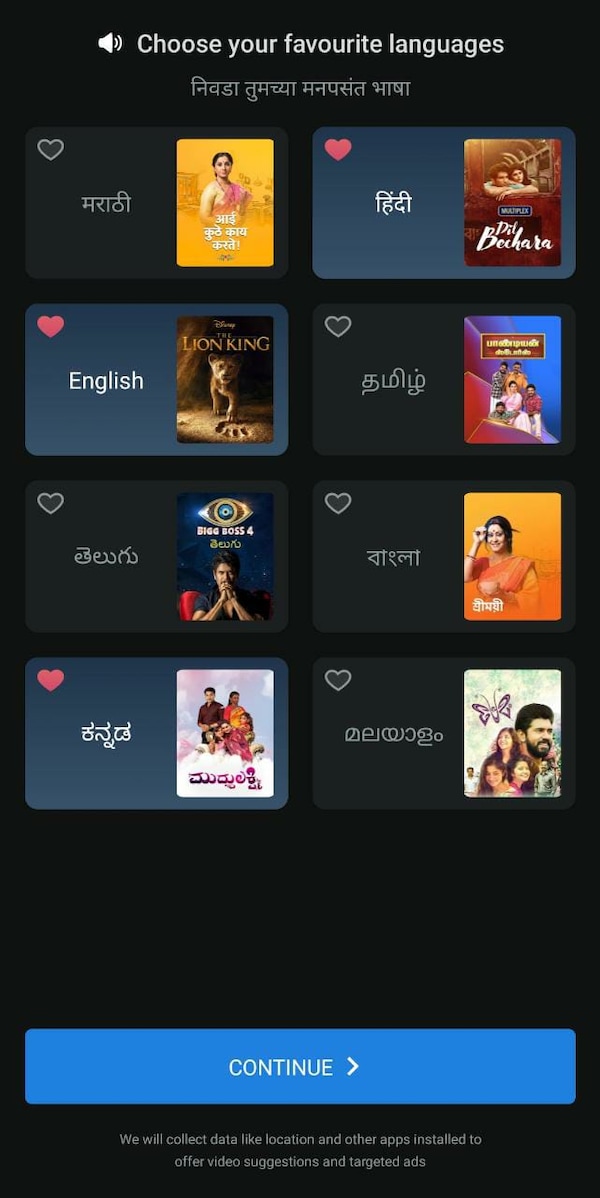Select the Marathi language card
Image resolution: width=600 pixels, height=1198 pixels.
click(156, 203)
